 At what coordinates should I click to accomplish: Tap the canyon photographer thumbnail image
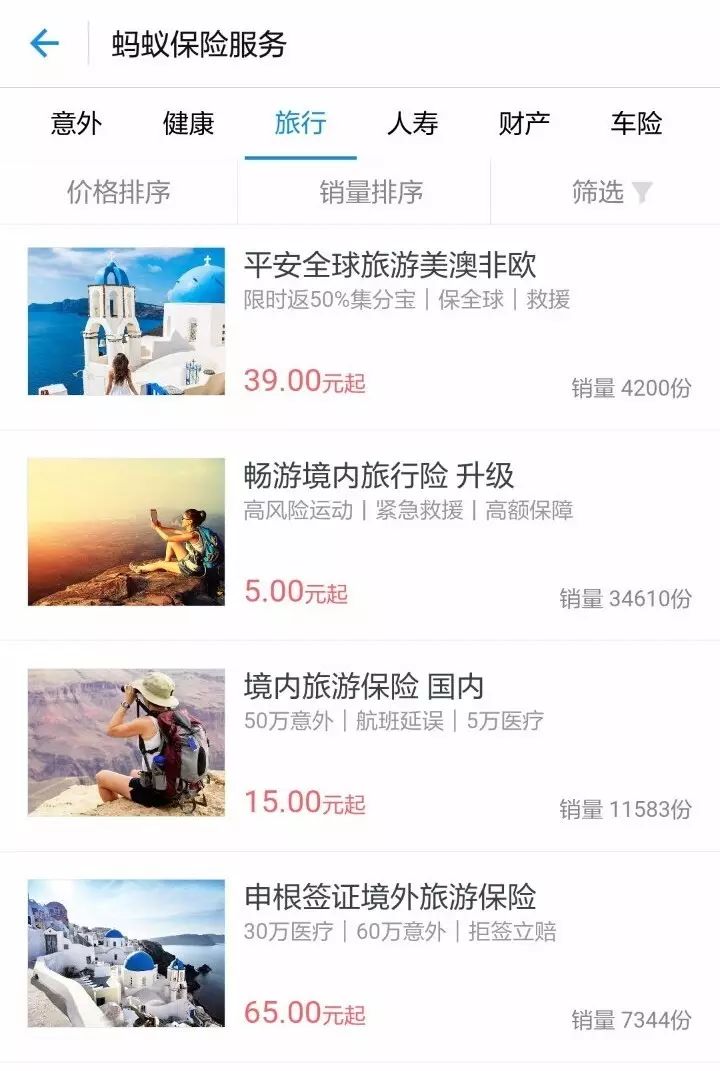point(125,743)
